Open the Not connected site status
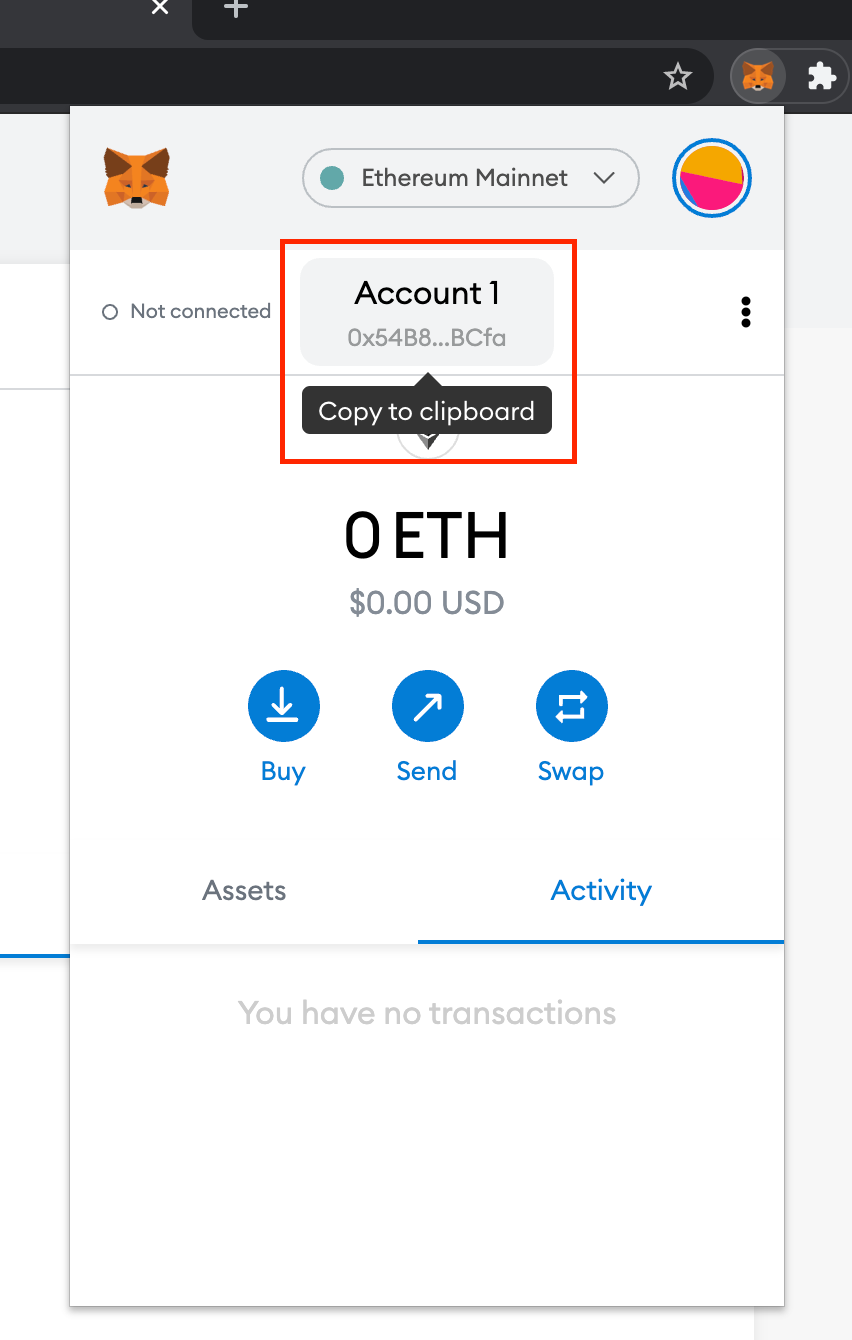Viewport: 852px width, 1340px height. tap(187, 312)
